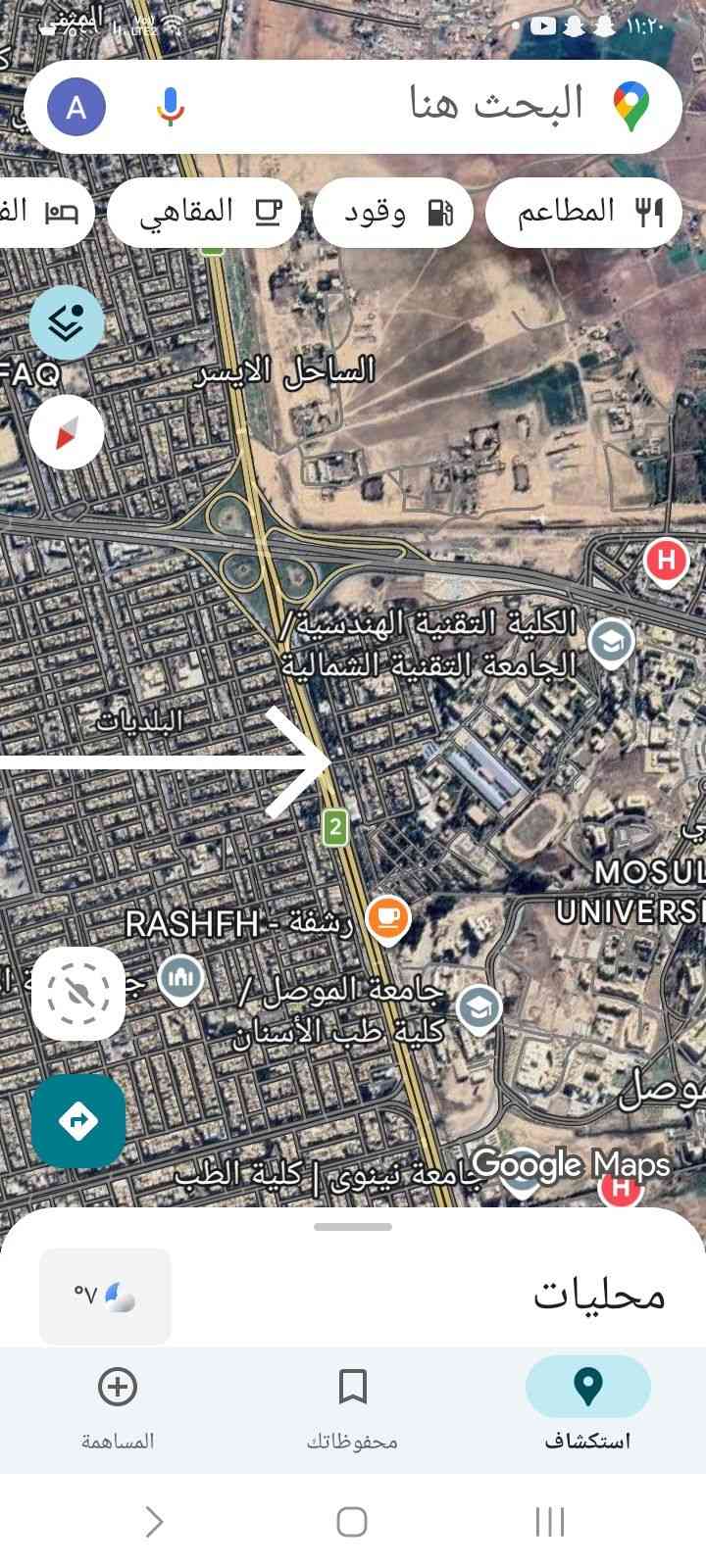Select the وقود fuel chip

394,212
